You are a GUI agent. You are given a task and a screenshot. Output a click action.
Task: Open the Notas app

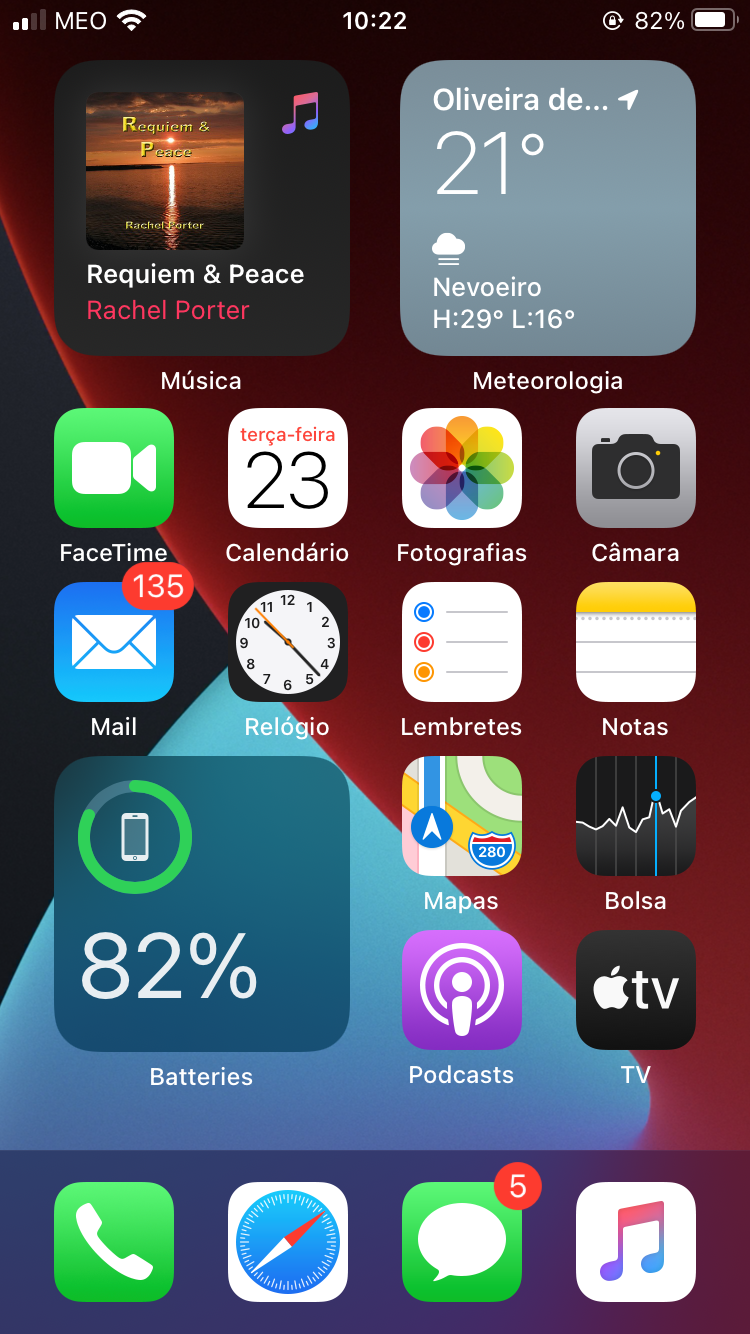[x=636, y=642]
